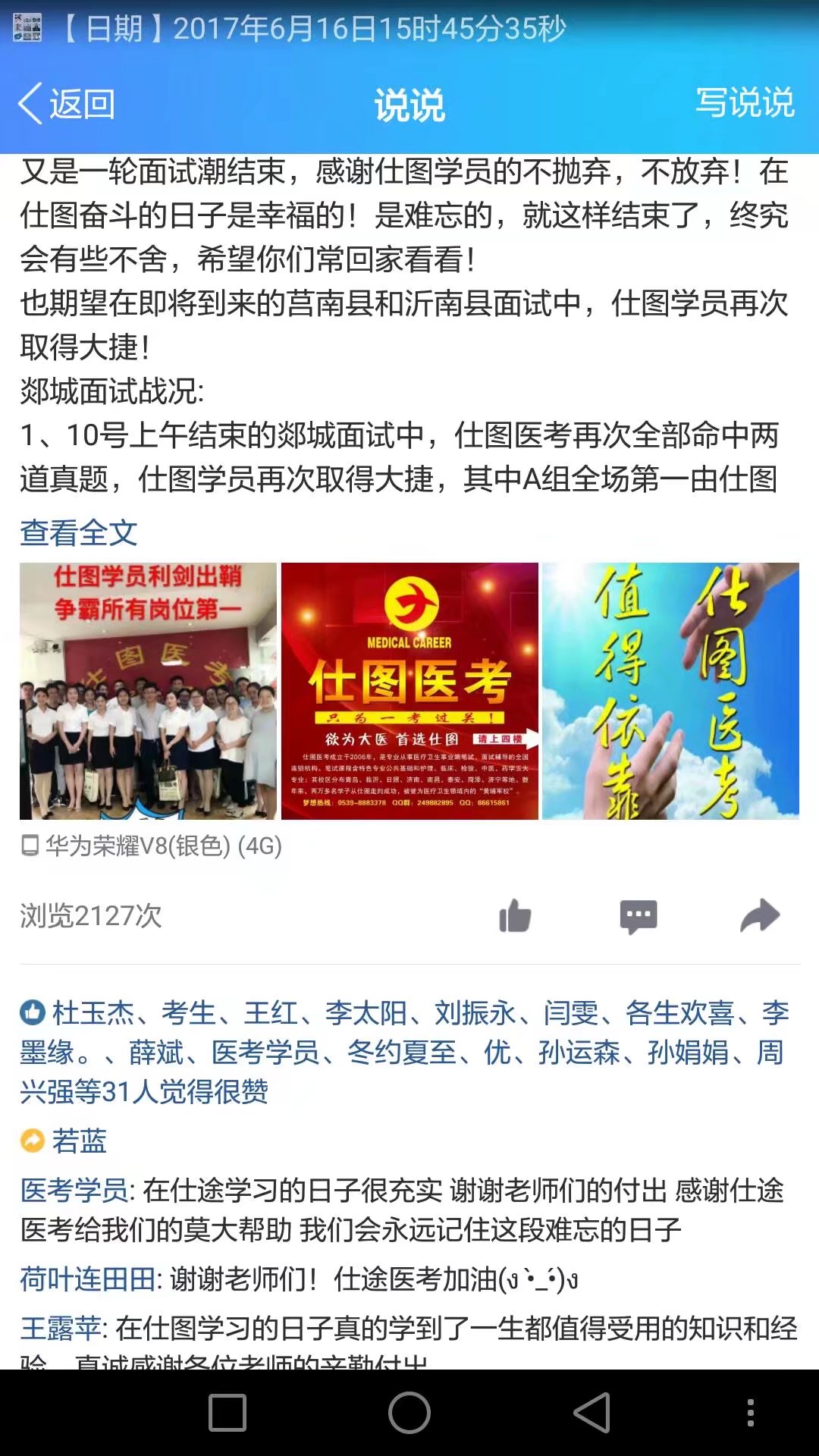This screenshot has width=819, height=1456.
Task: Expand the post with 查看全文
Action: [79, 532]
